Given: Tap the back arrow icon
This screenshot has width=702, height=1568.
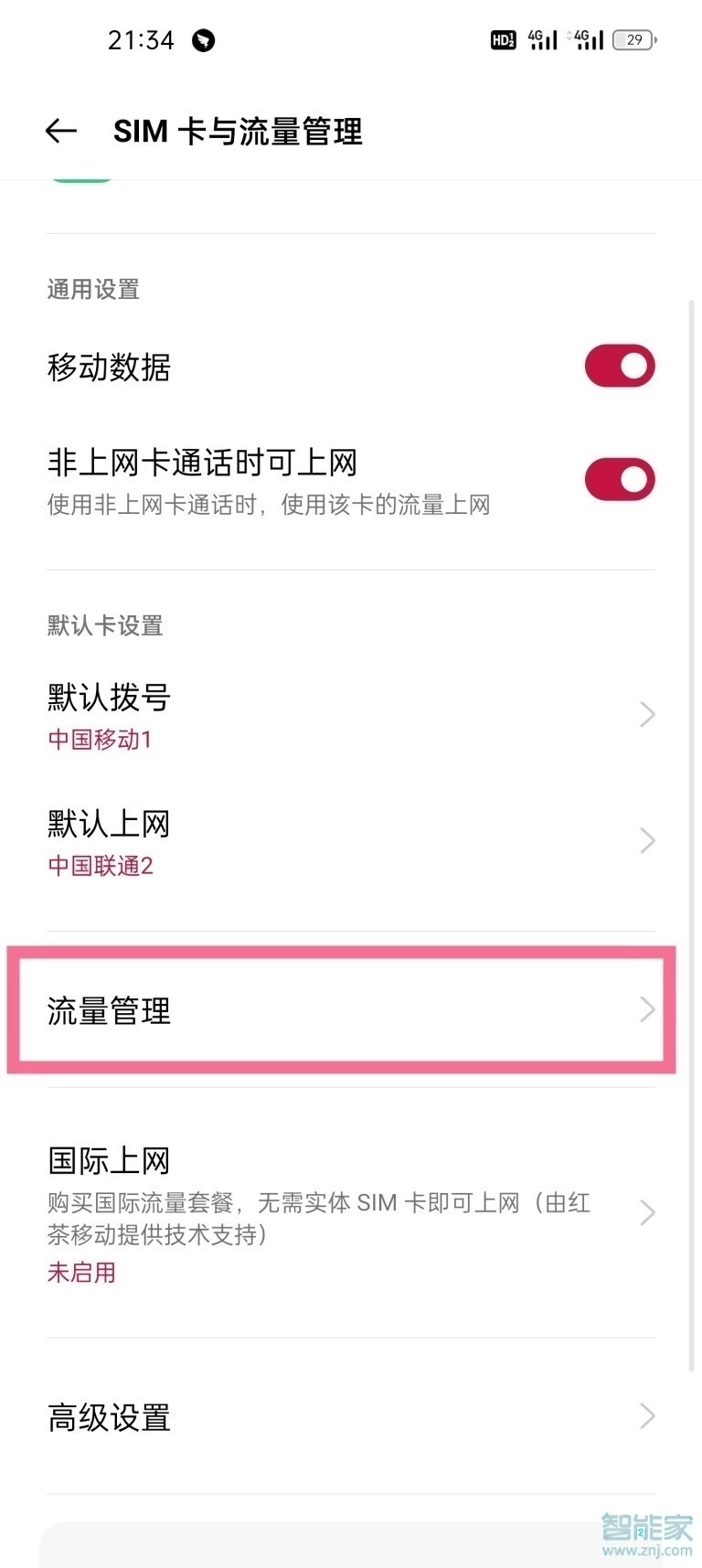Looking at the screenshot, I should 60,131.
